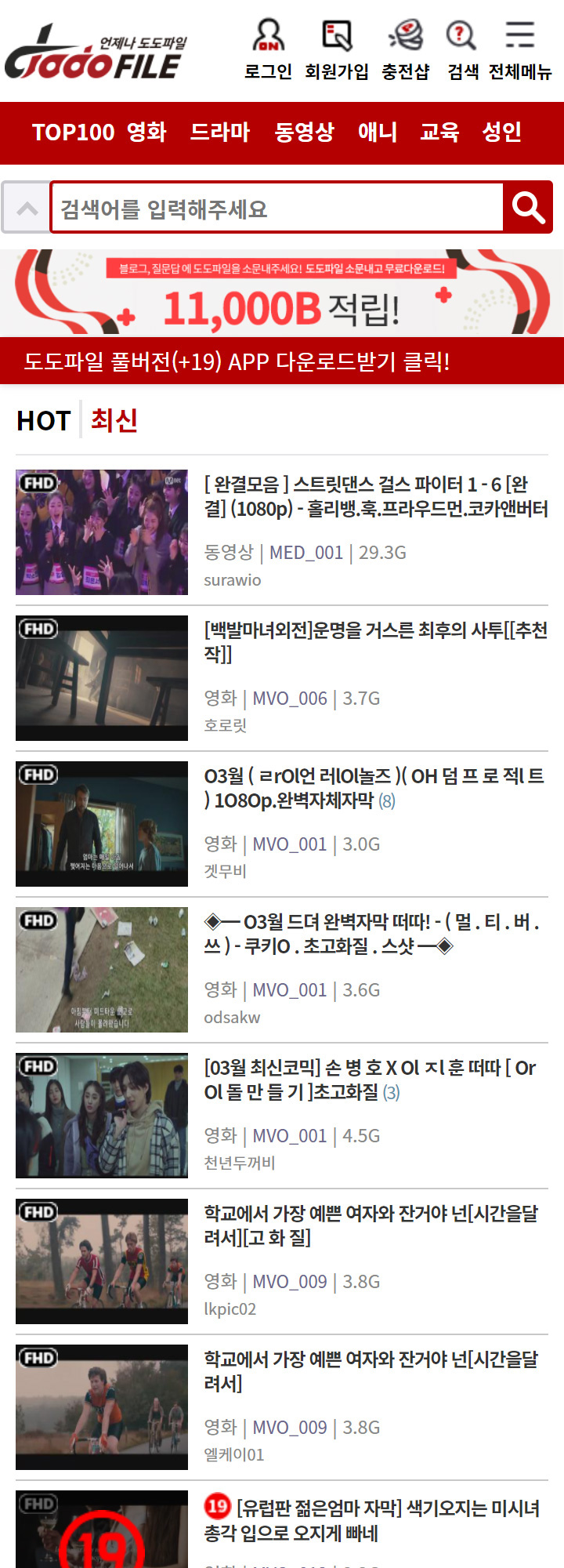This screenshot has width=564, height=1568.
Task: Open the 로그인 login page
Action: click(268, 50)
